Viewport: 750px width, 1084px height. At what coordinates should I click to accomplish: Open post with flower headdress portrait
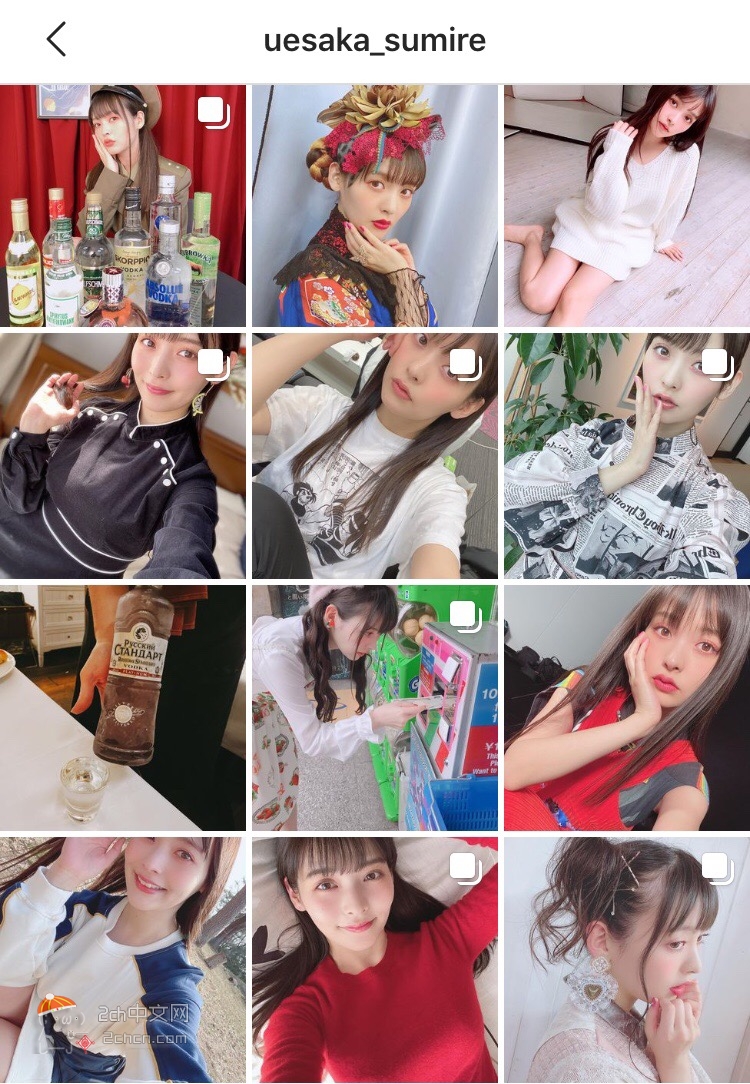point(374,206)
